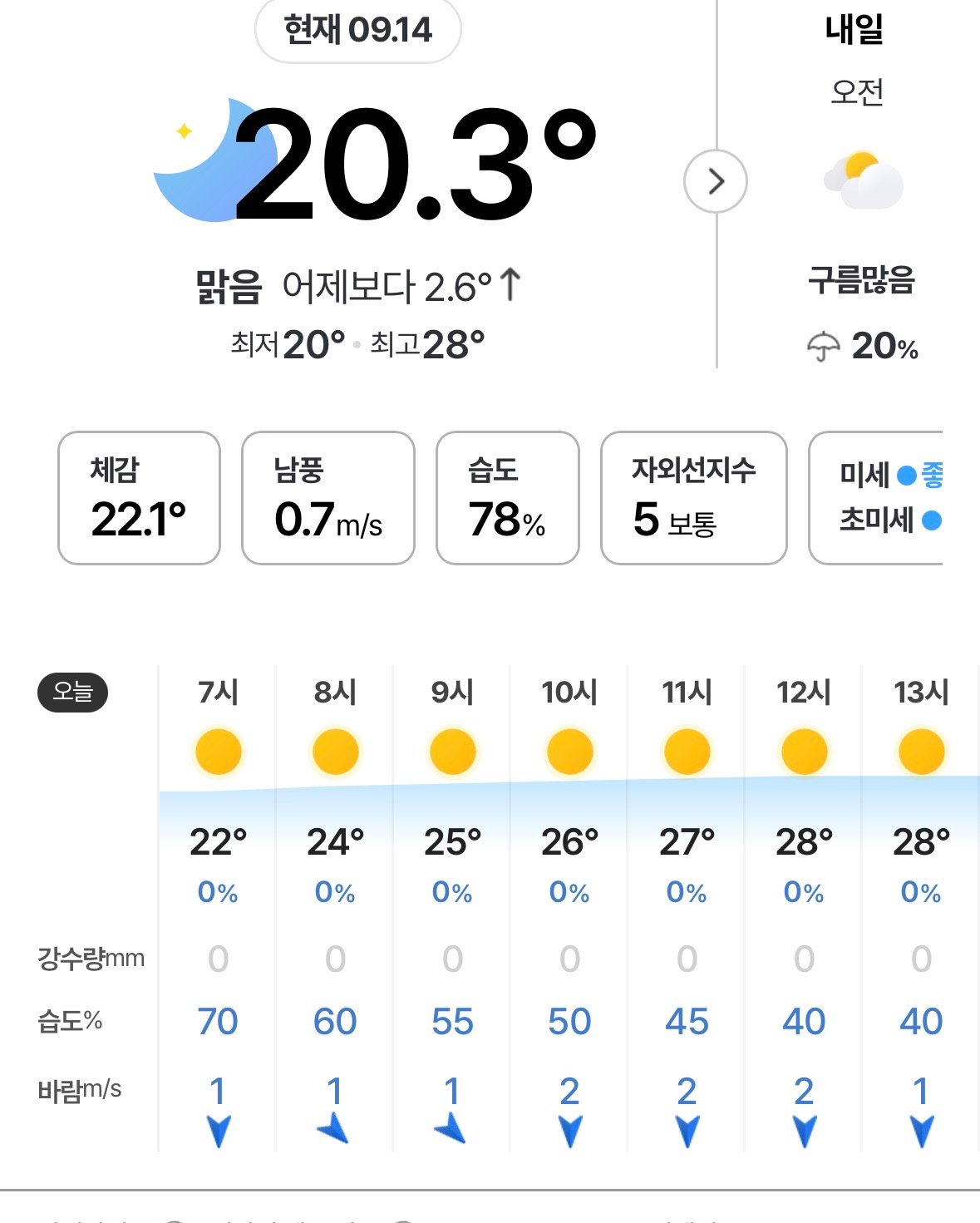Tap the right arrow next to tomorrow's forecast

[x=716, y=181]
